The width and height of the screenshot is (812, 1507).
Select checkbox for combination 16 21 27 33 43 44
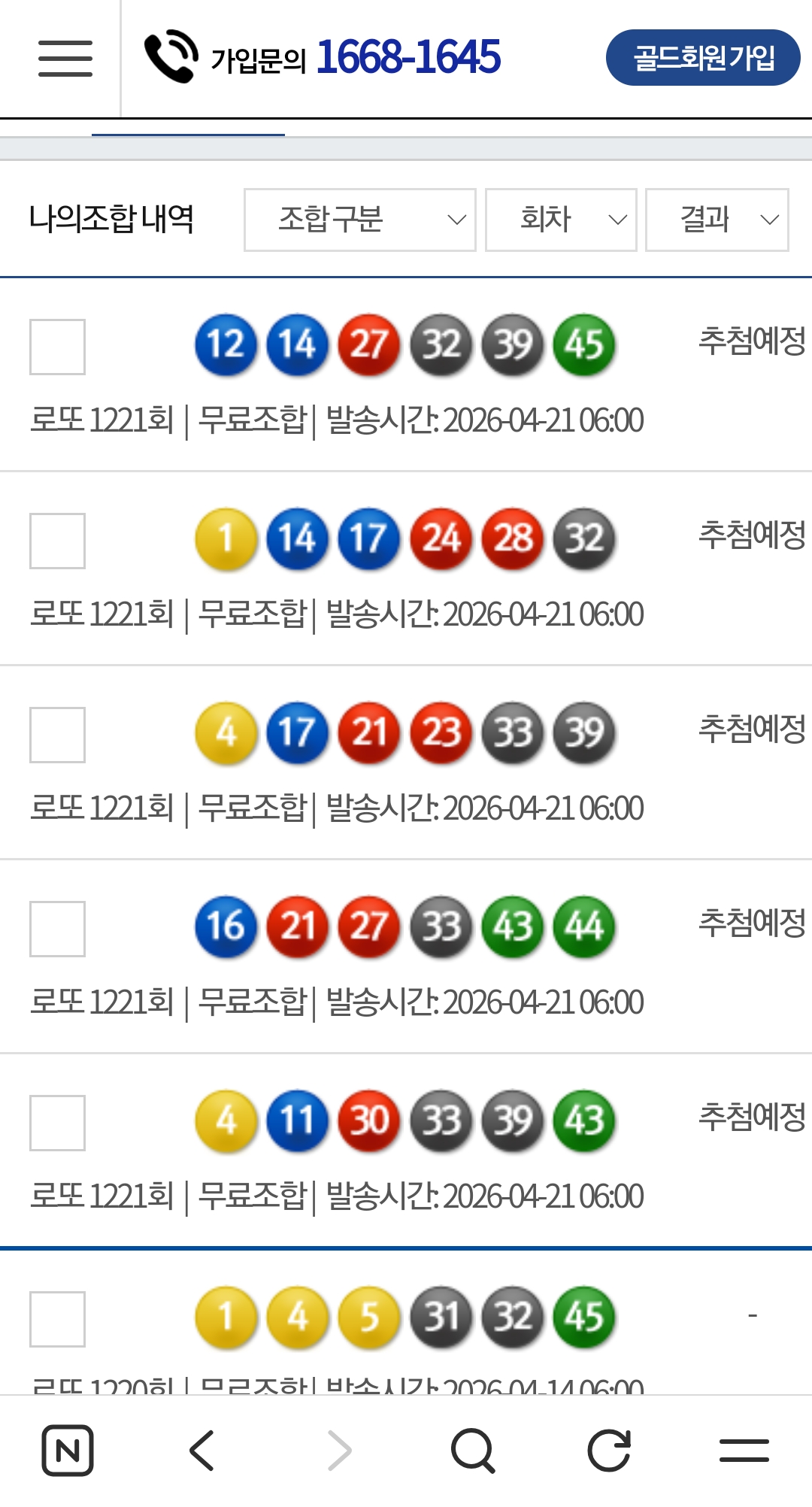tap(57, 929)
